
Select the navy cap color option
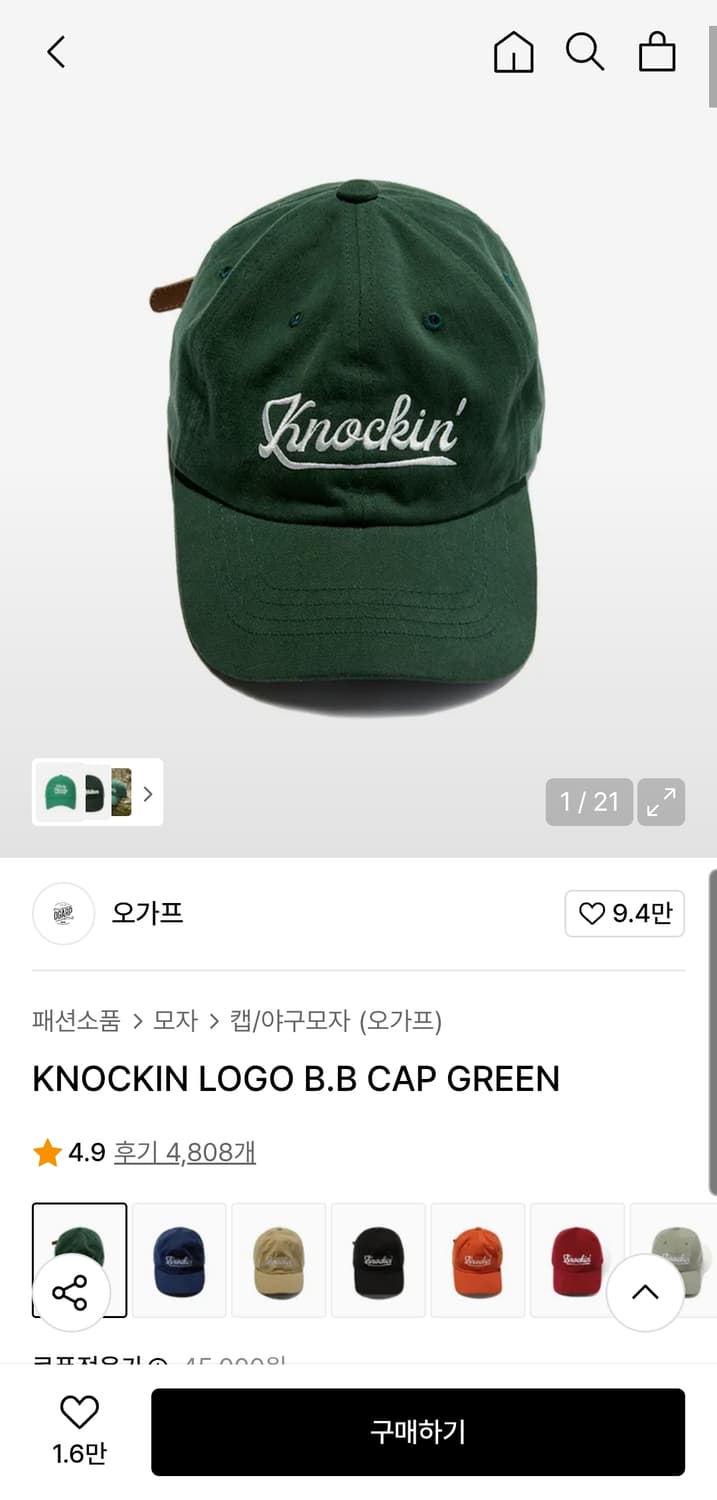[x=179, y=1260]
